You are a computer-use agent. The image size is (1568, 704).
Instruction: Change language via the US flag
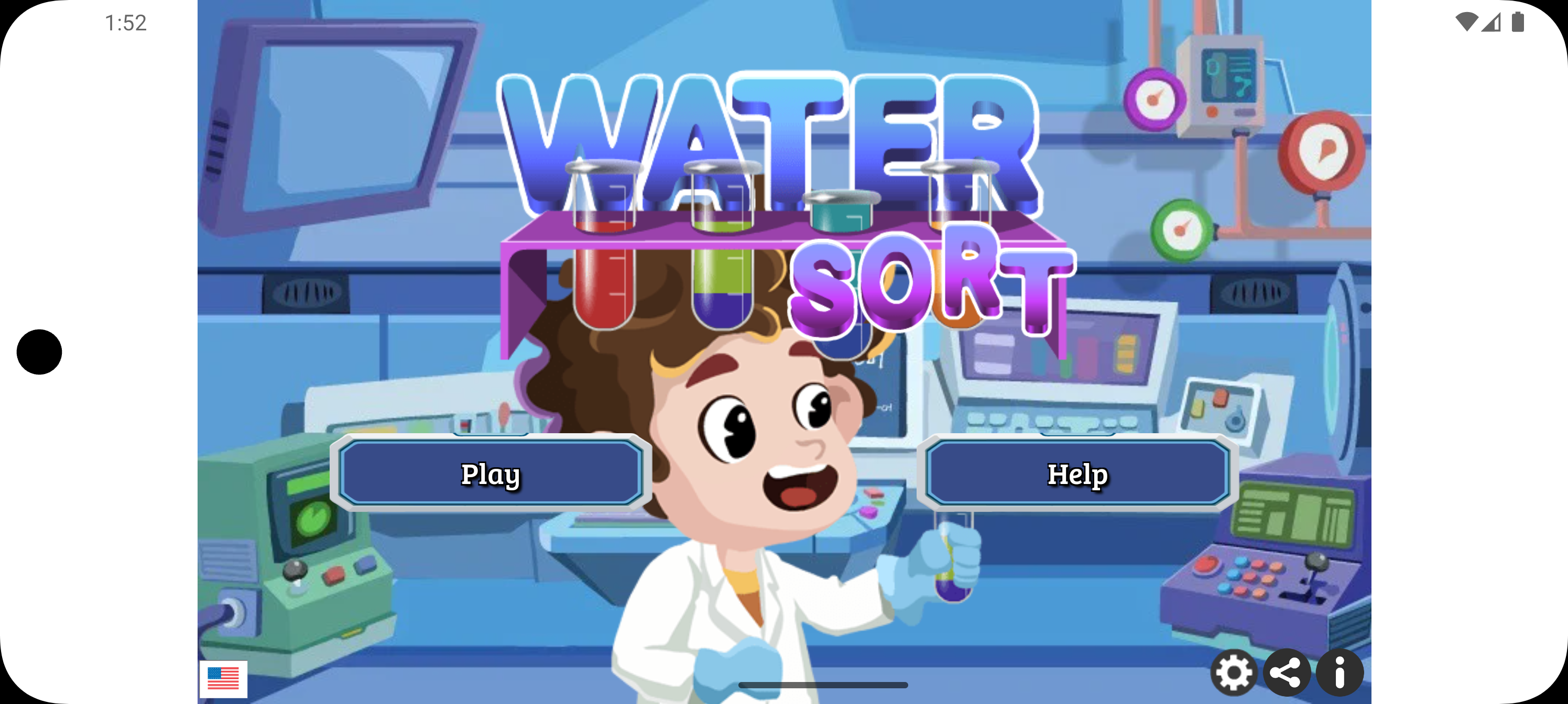tap(223, 678)
